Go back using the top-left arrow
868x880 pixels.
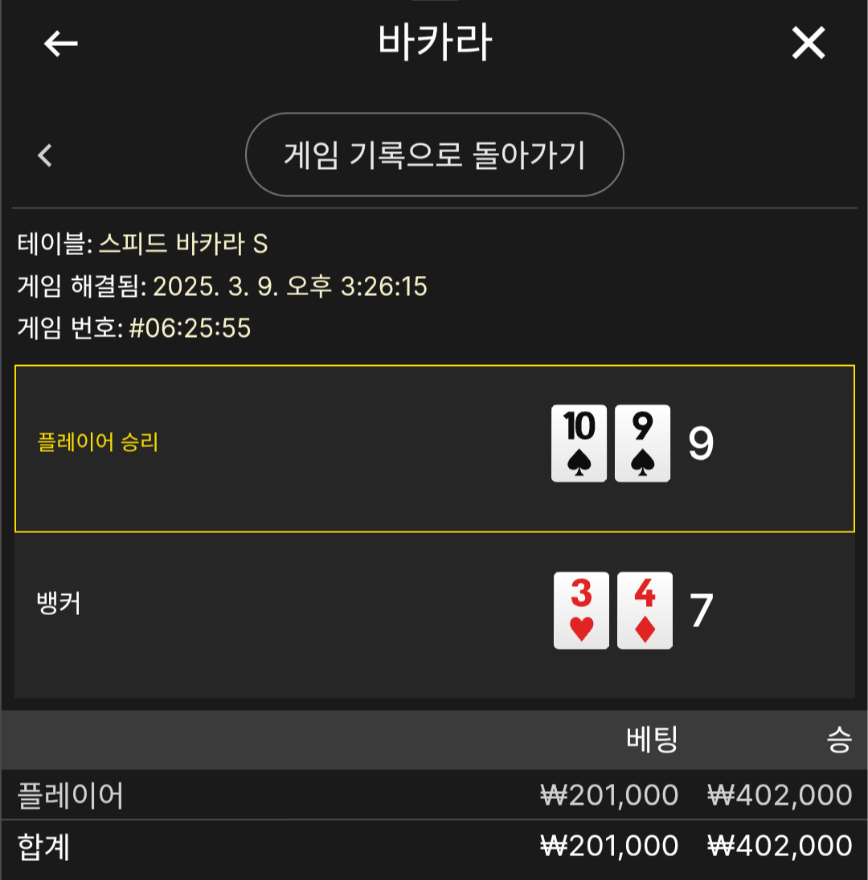[x=61, y=43]
